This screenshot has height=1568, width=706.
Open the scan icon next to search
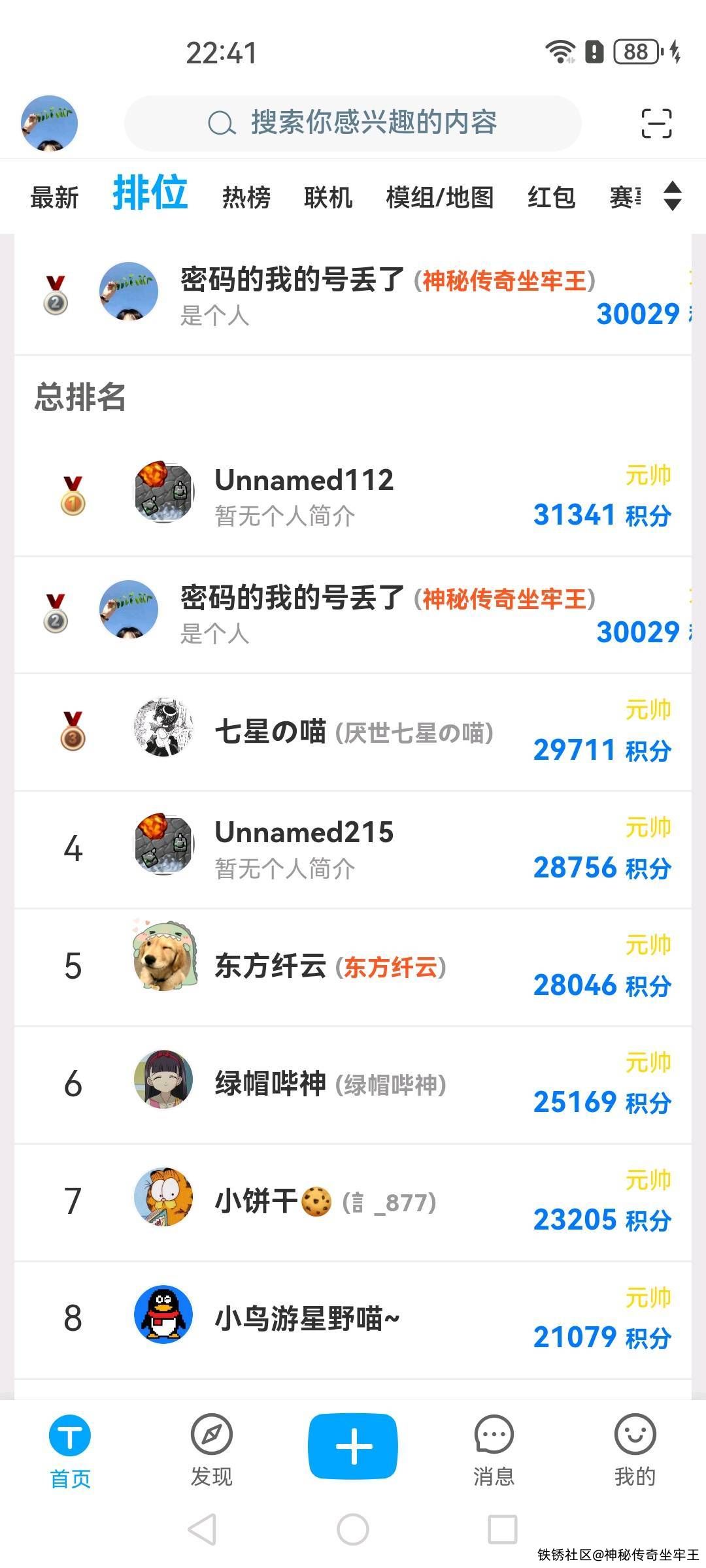(x=656, y=123)
